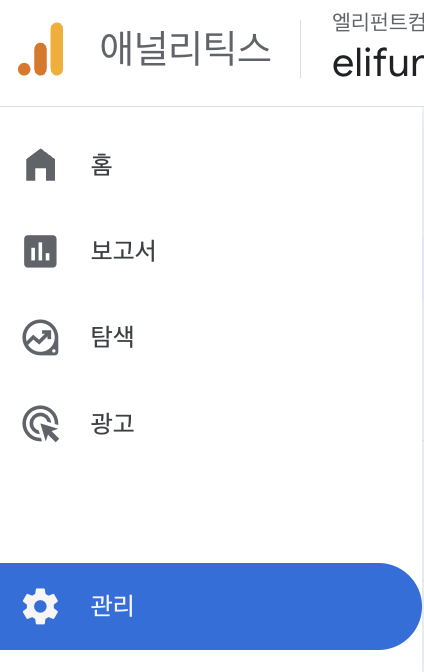Open the 보고서 section
Screen dimensions: 424x672
coord(210,251)
